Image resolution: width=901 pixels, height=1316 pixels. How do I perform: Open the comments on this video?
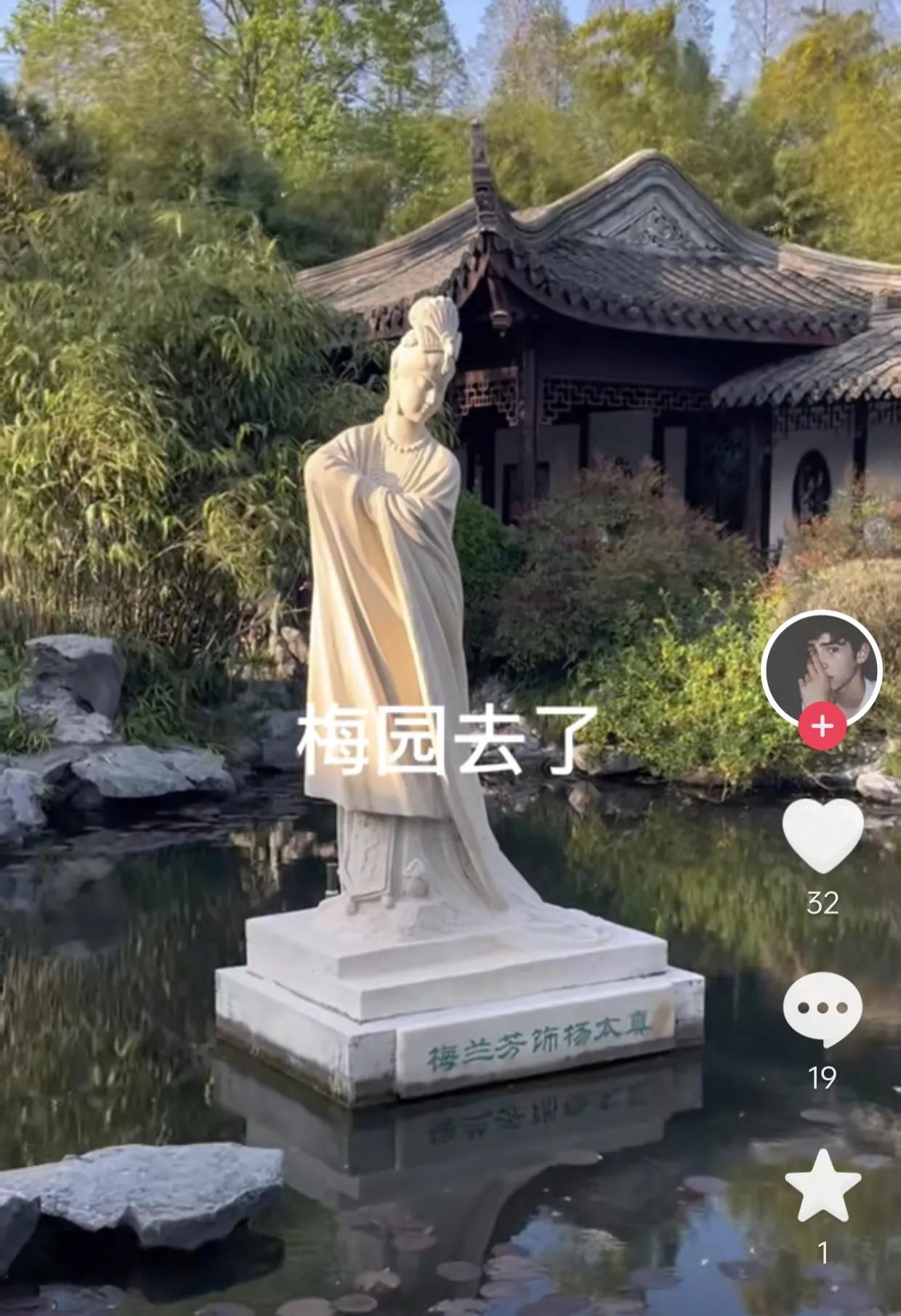823,1009
